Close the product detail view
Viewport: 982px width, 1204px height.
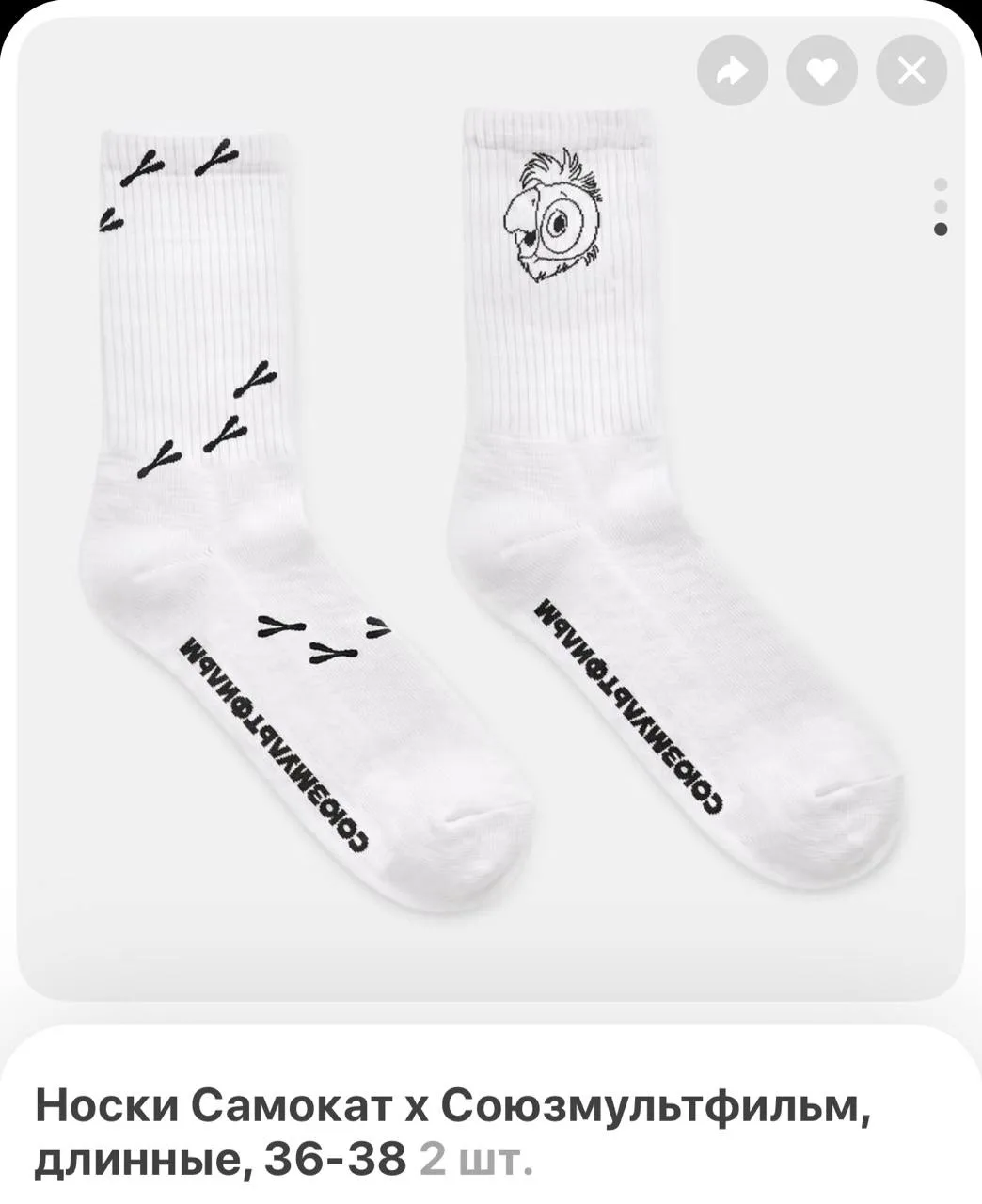pos(911,69)
